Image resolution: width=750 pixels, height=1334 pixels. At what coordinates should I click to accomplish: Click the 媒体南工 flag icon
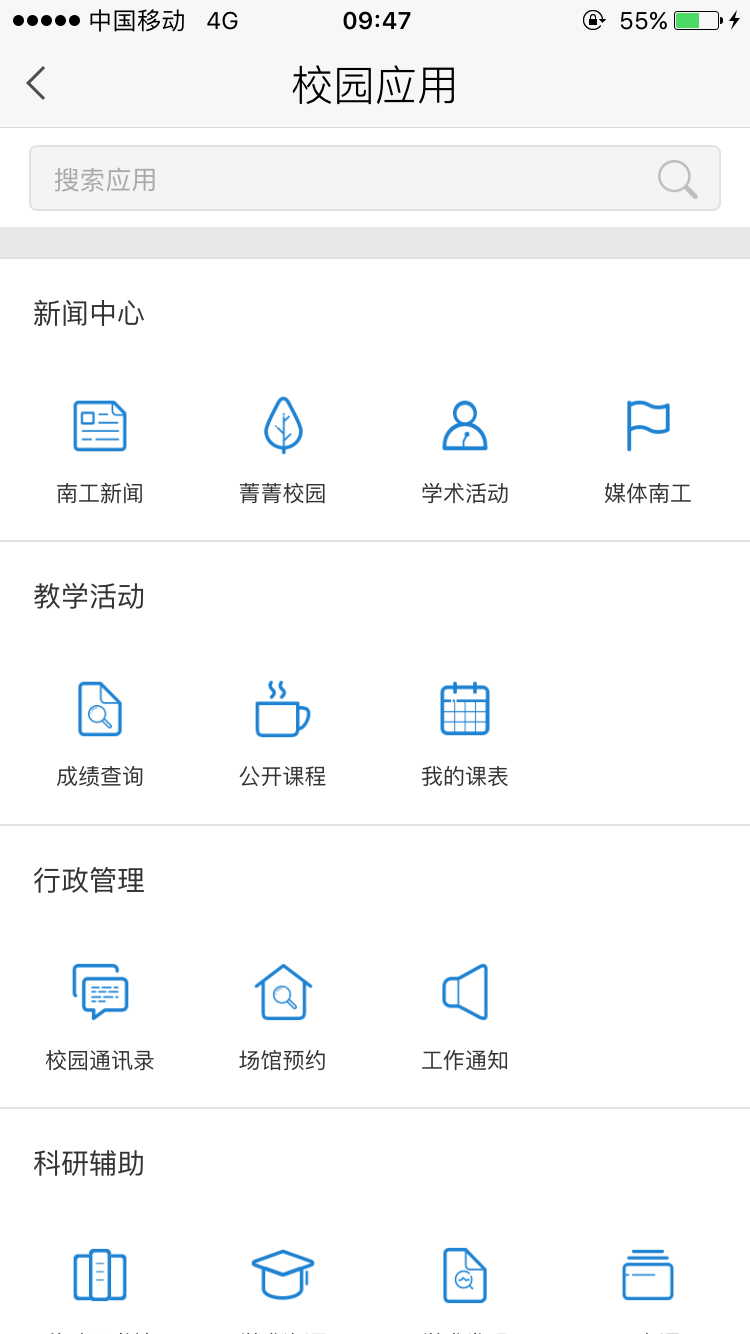point(647,425)
